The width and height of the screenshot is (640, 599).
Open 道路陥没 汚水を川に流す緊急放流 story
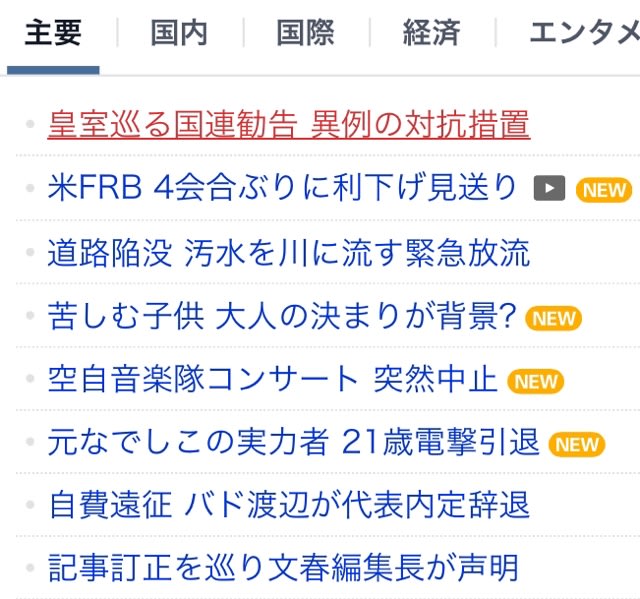click(288, 252)
